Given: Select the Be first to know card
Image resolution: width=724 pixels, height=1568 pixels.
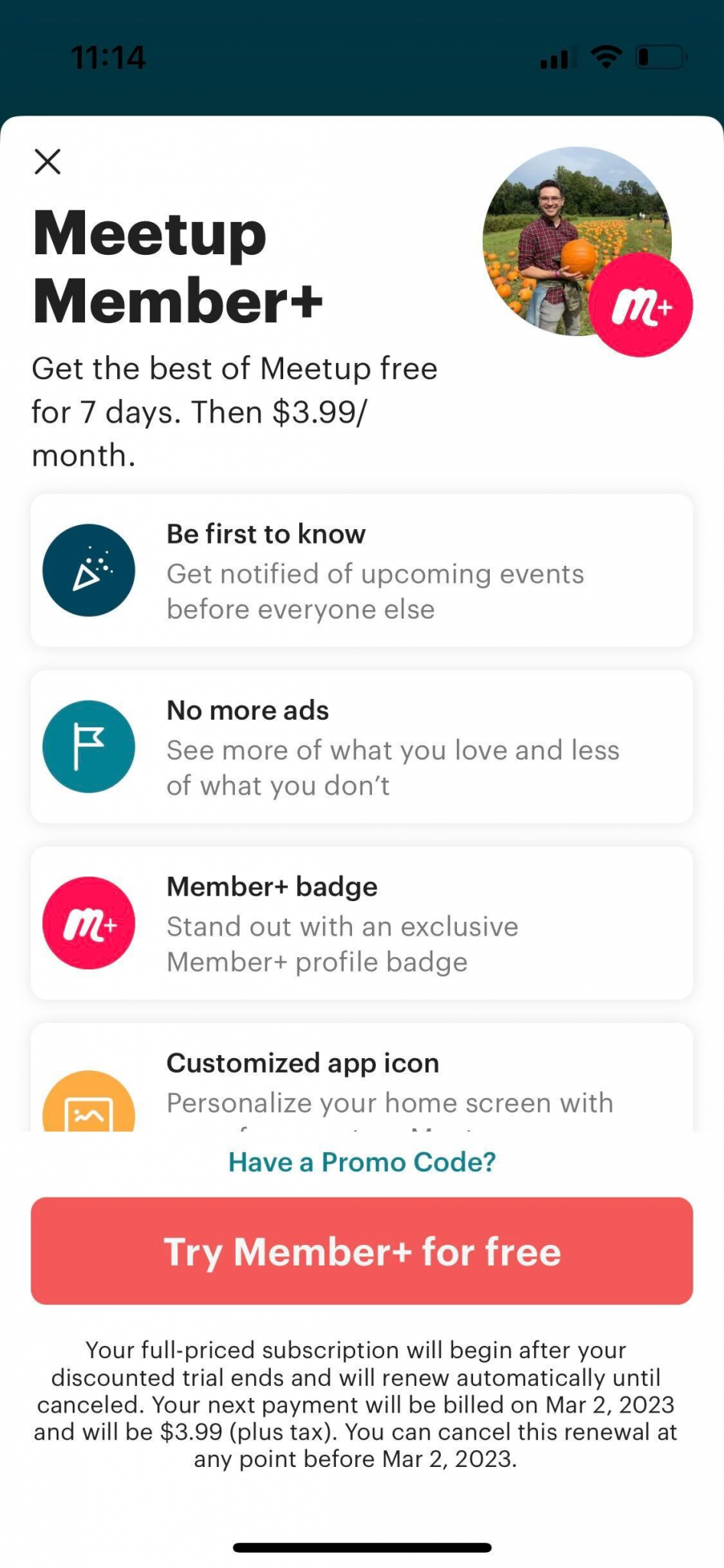Looking at the screenshot, I should pyautogui.click(x=361, y=570).
